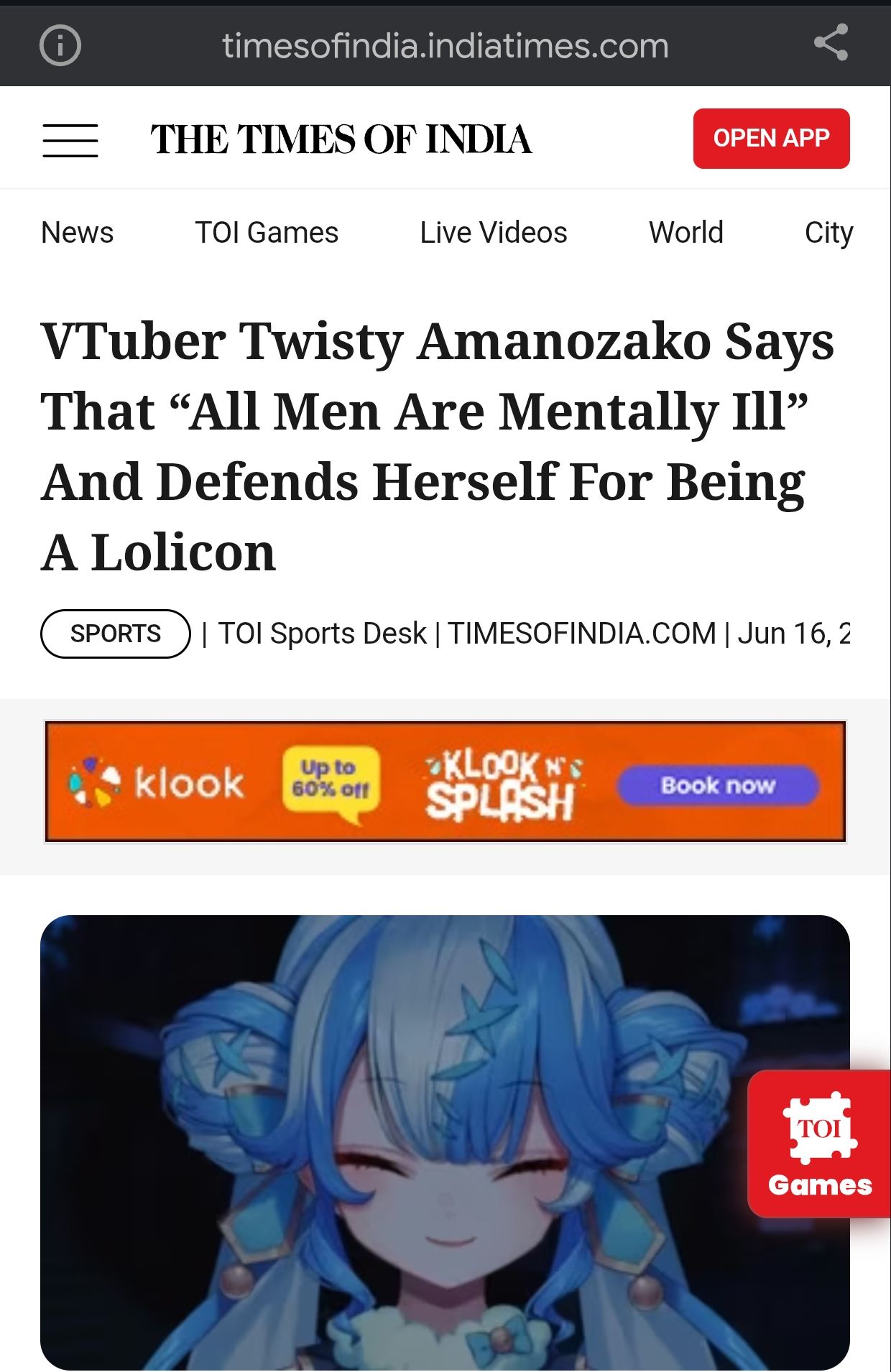Switch to the TOI Games tab
The image size is (891, 1372).
tap(267, 233)
